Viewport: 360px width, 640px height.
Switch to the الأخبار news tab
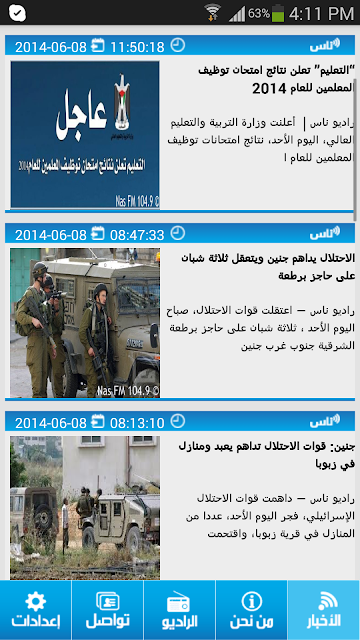[324, 610]
